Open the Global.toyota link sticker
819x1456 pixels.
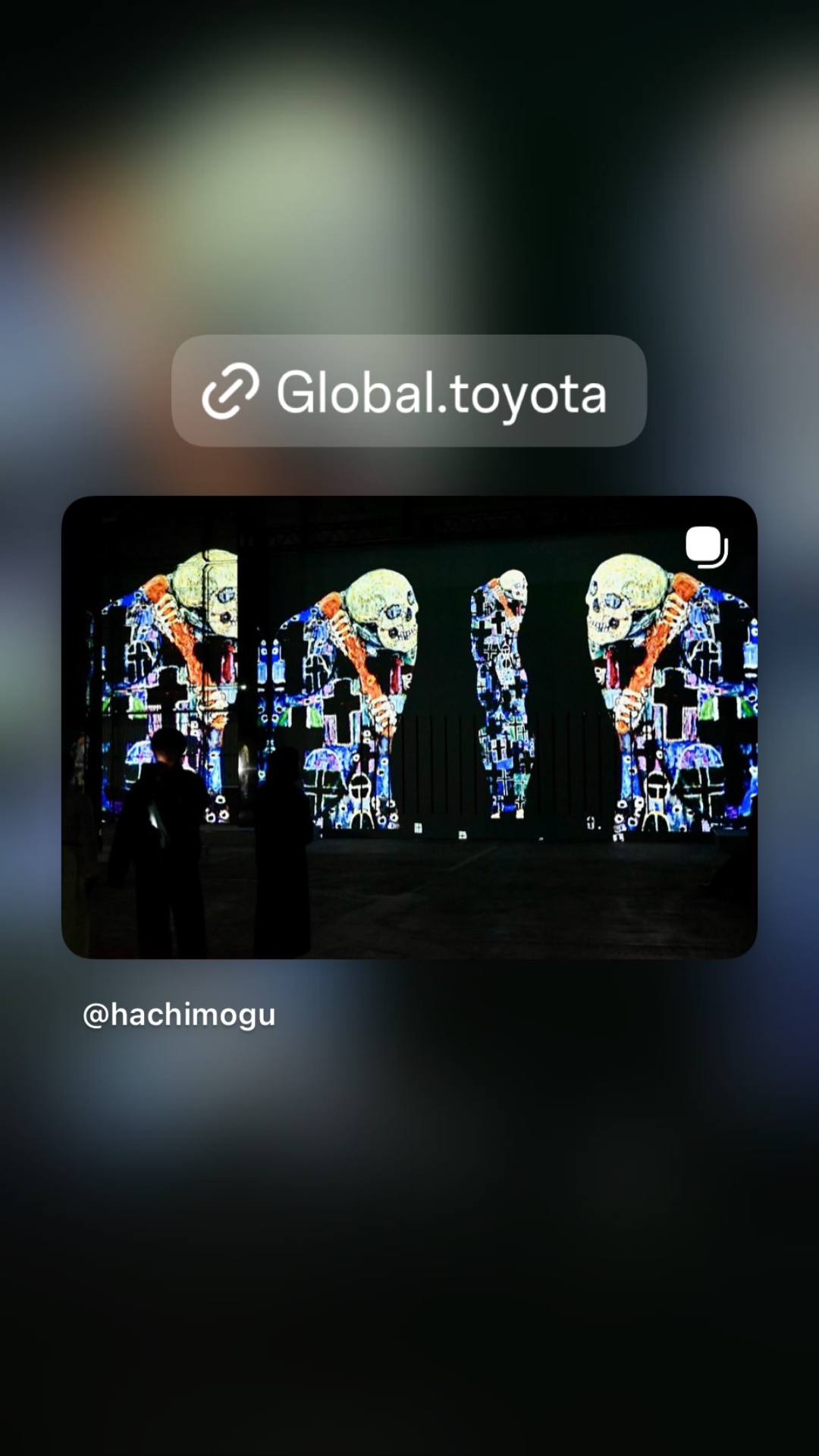tap(409, 391)
